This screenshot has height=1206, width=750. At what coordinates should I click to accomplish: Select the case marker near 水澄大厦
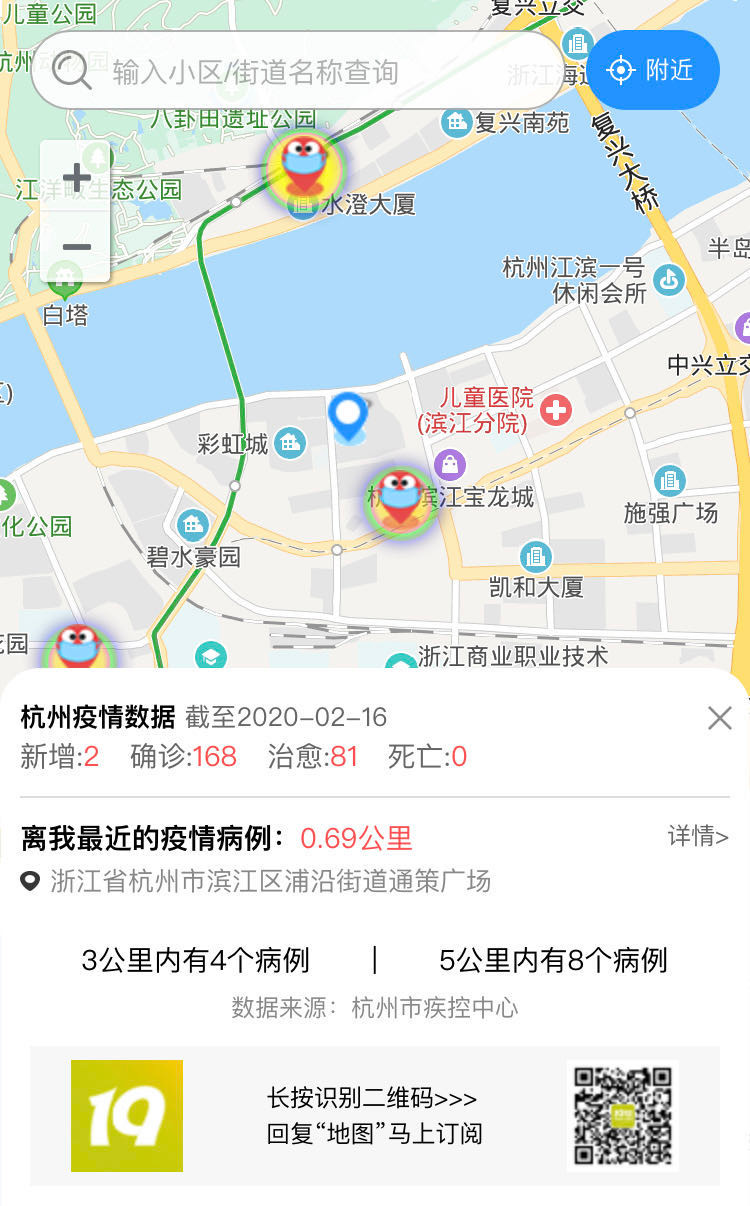(x=304, y=168)
